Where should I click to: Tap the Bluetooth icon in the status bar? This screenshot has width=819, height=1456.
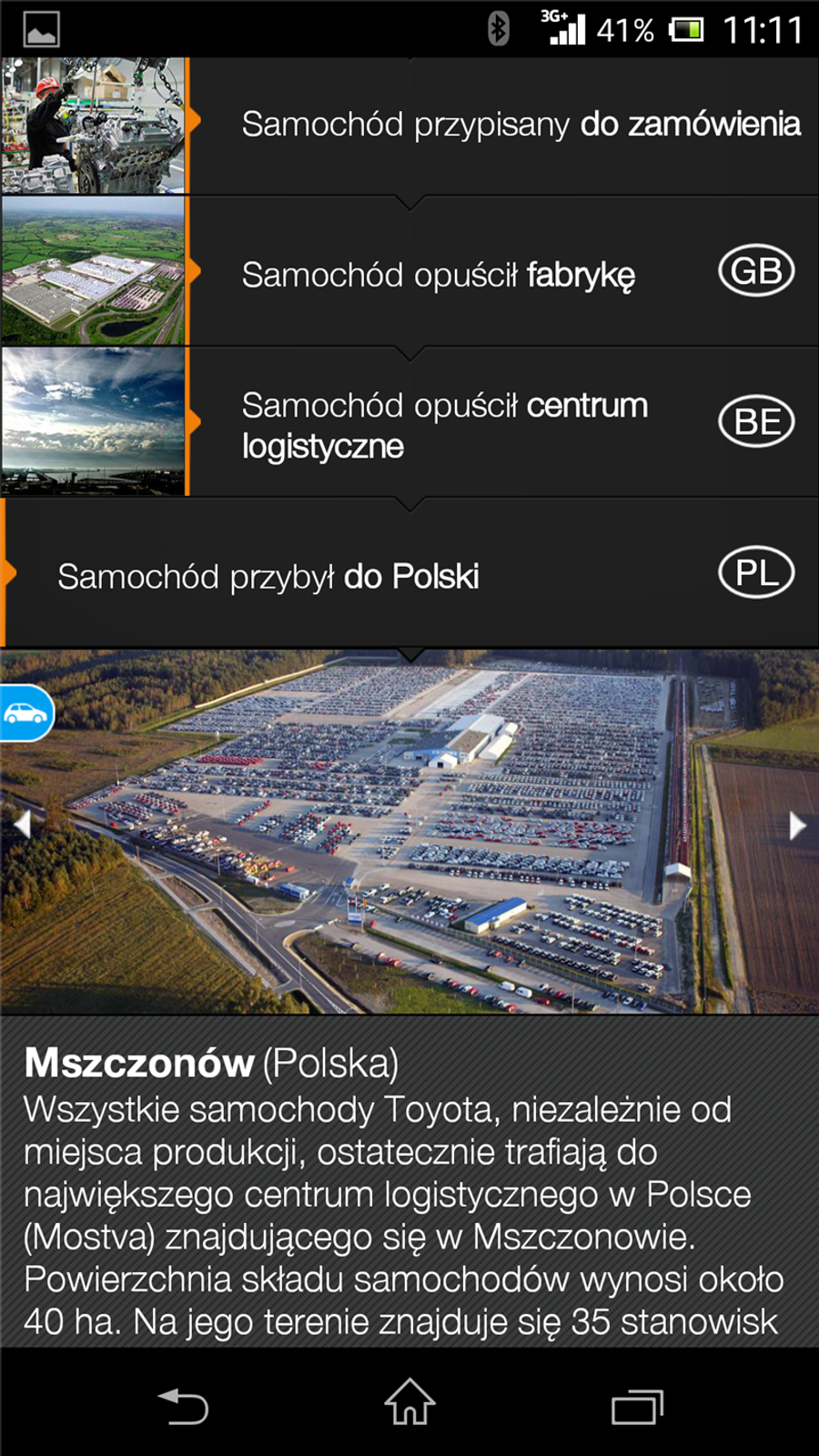tap(500, 28)
